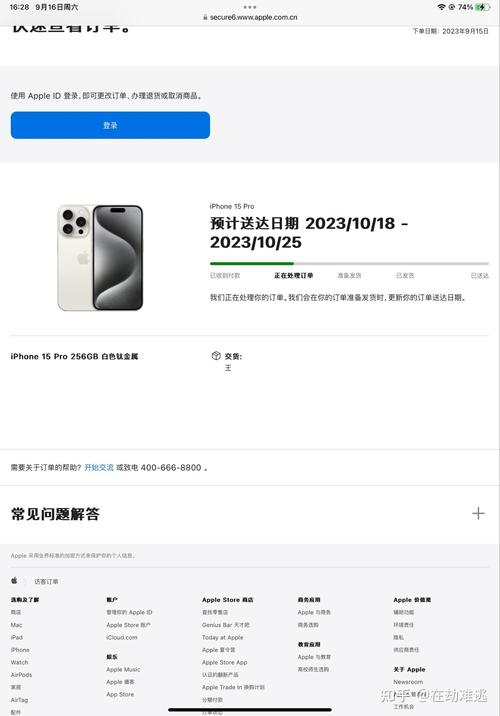The height and width of the screenshot is (716, 500).
Task: Go to the Apple Store App link
Action: 225,662
